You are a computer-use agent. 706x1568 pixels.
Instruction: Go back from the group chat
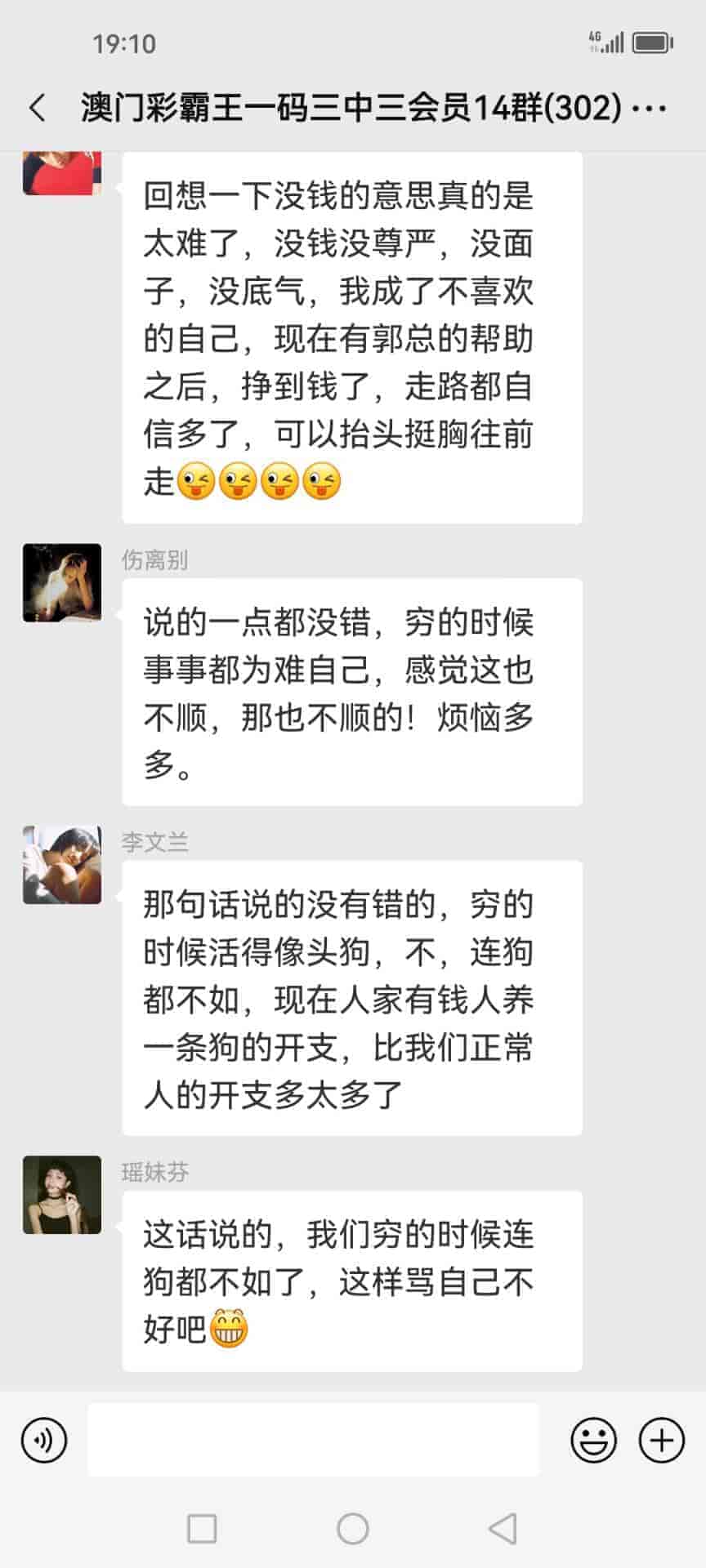[38, 108]
